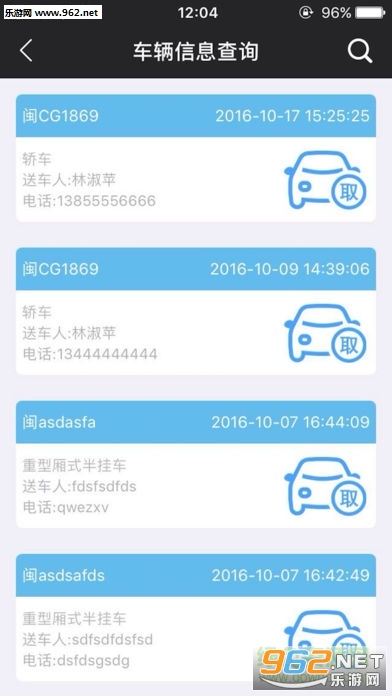This screenshot has height=696, width=392.
Task: Go back using the top-left arrow
Action: [26, 51]
